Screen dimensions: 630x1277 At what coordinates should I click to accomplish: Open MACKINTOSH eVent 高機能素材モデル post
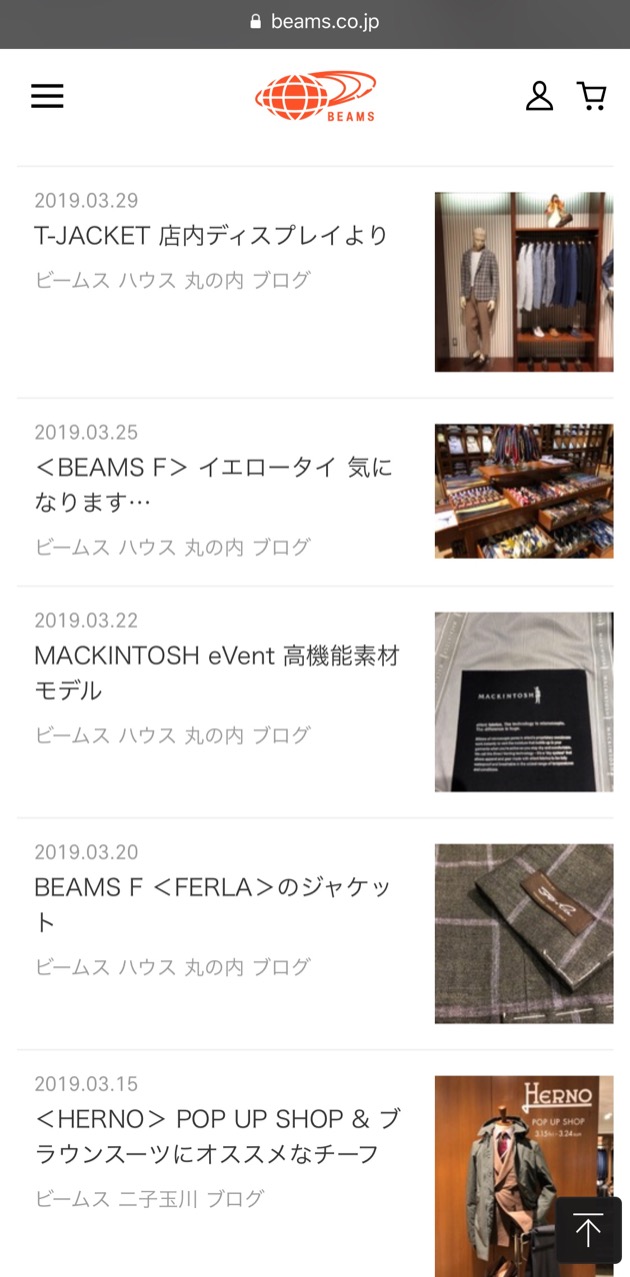coord(217,673)
